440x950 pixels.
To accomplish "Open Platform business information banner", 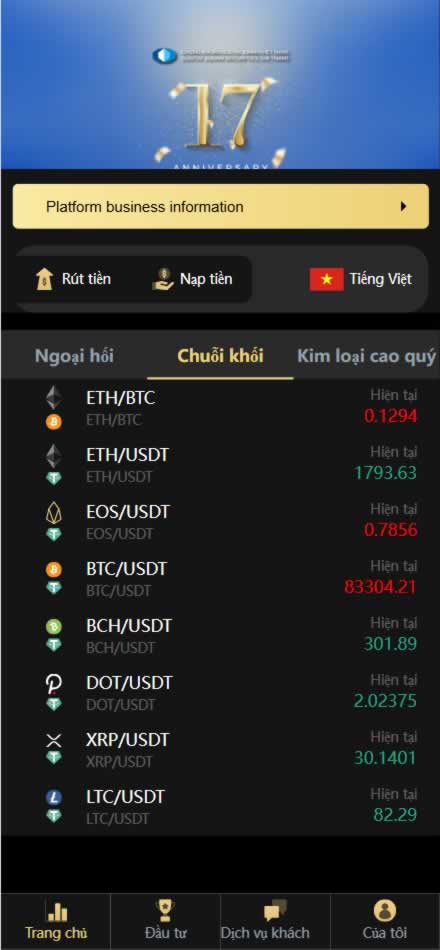I will coord(221,207).
